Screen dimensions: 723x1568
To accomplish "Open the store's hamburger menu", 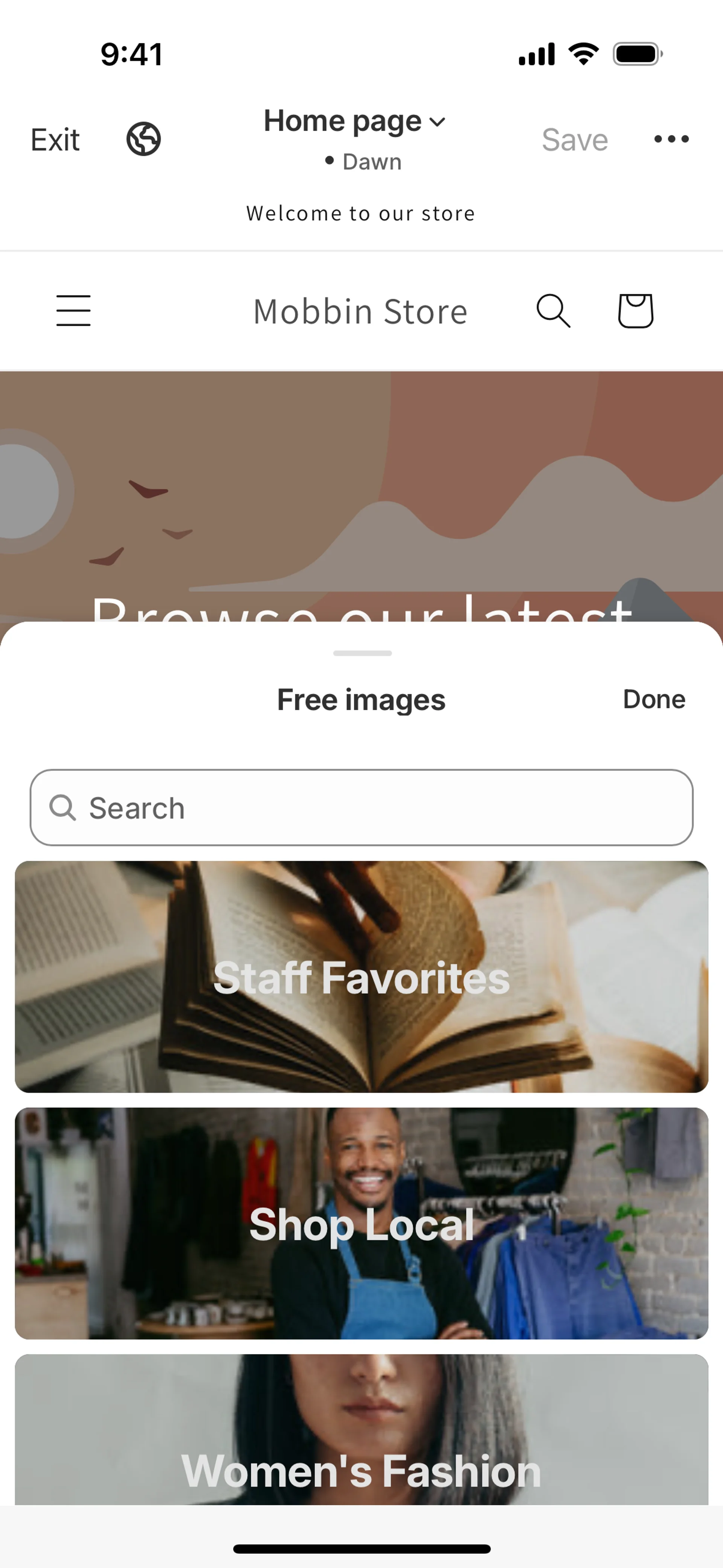I will (74, 310).
